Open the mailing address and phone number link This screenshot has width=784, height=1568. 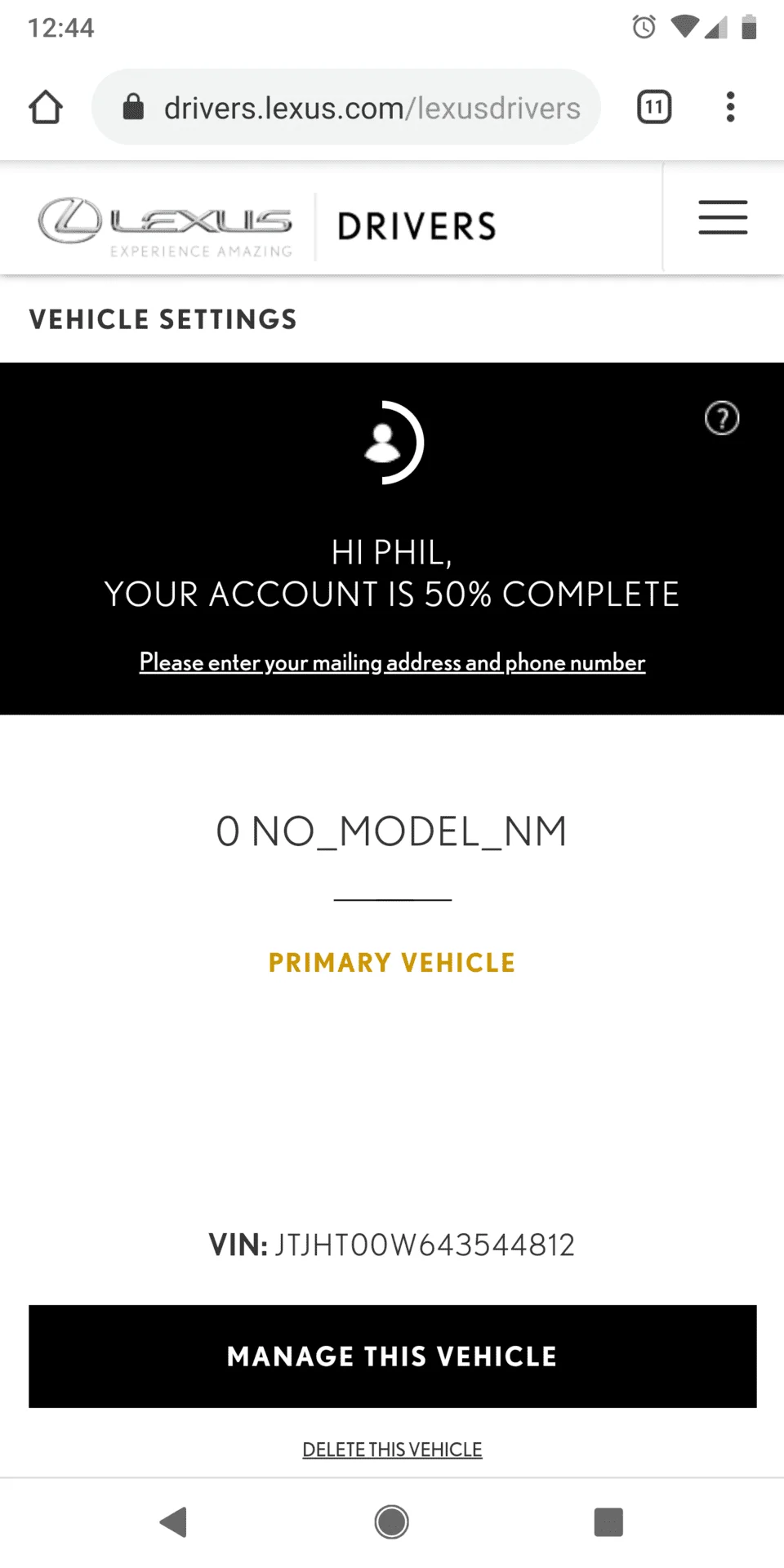[392, 661]
